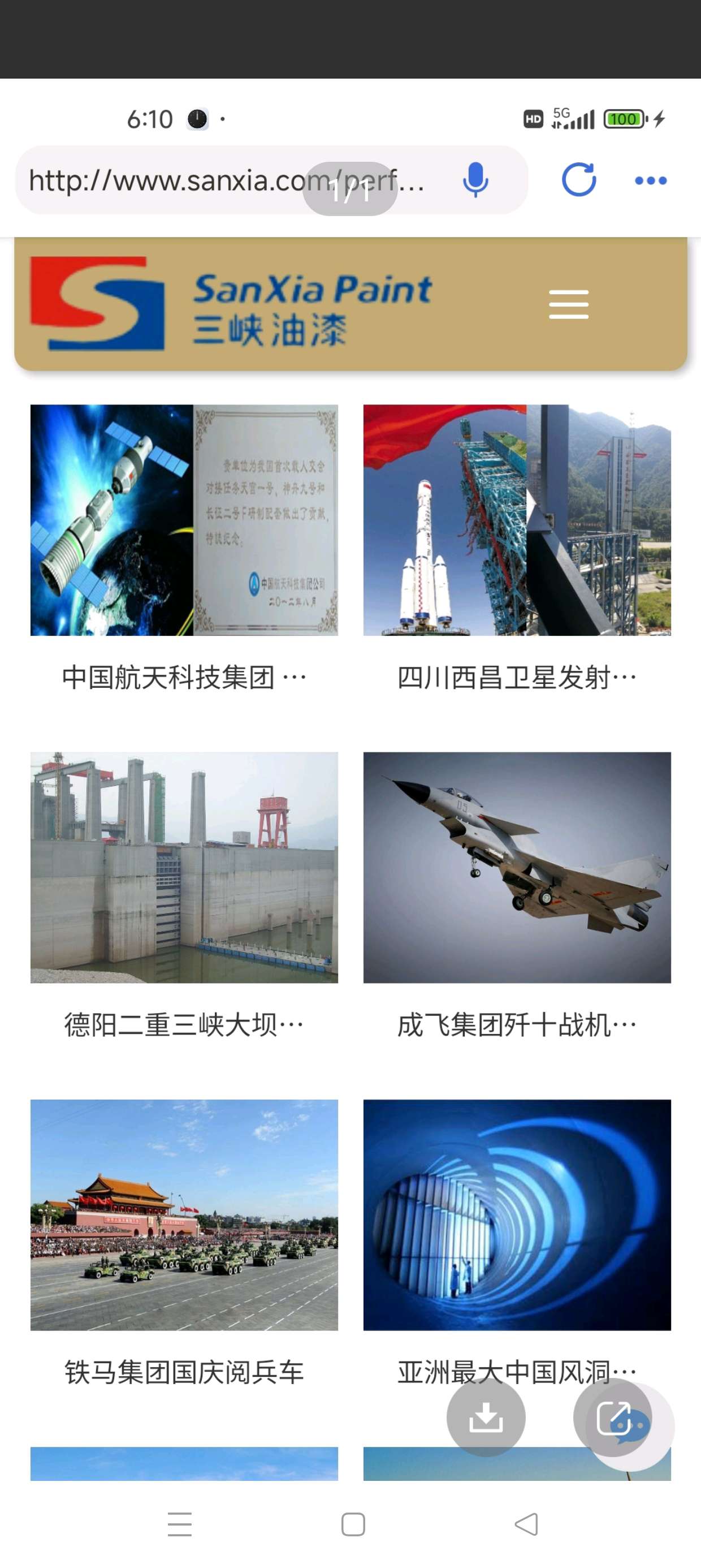Open the 成飞集团歼十战机 project card

(517, 895)
